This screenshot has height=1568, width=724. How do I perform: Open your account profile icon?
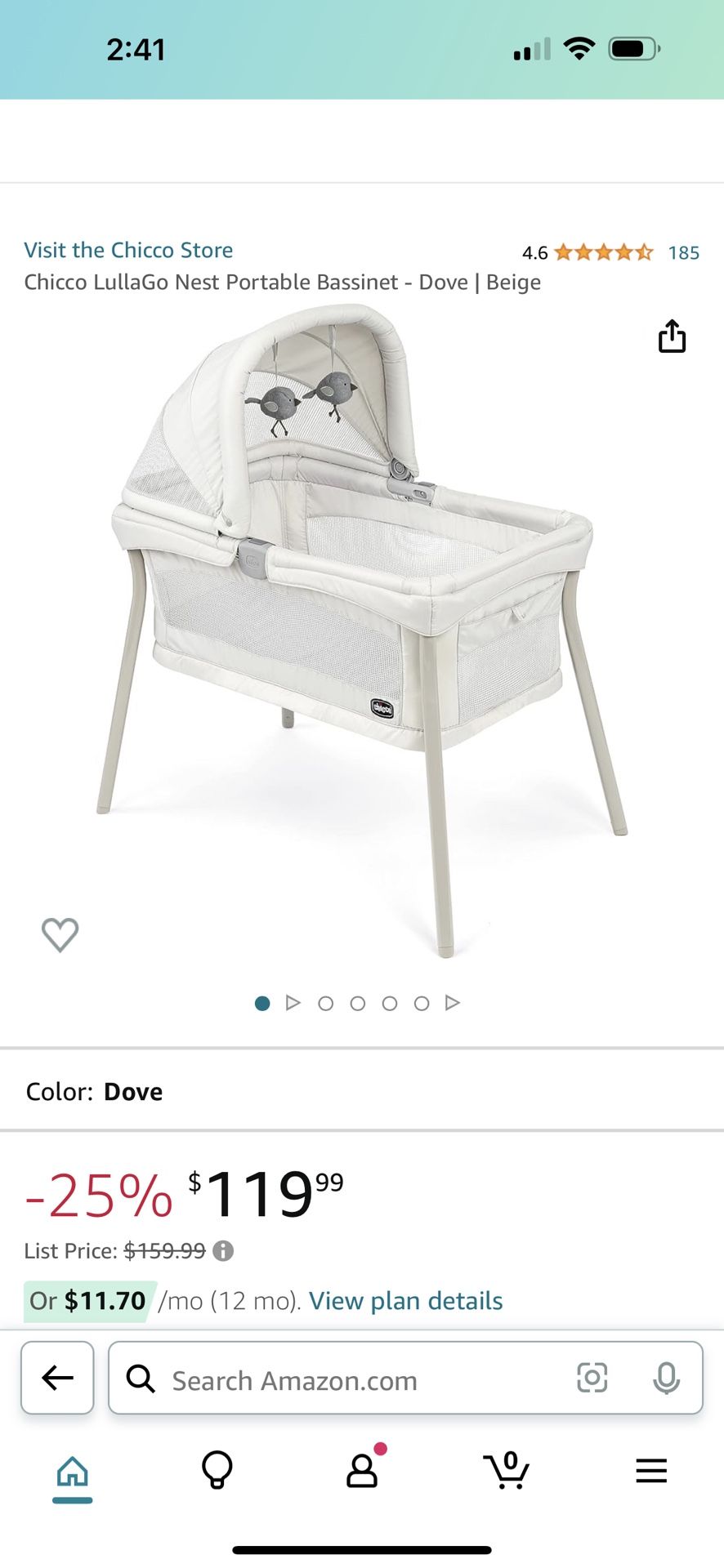(362, 1470)
